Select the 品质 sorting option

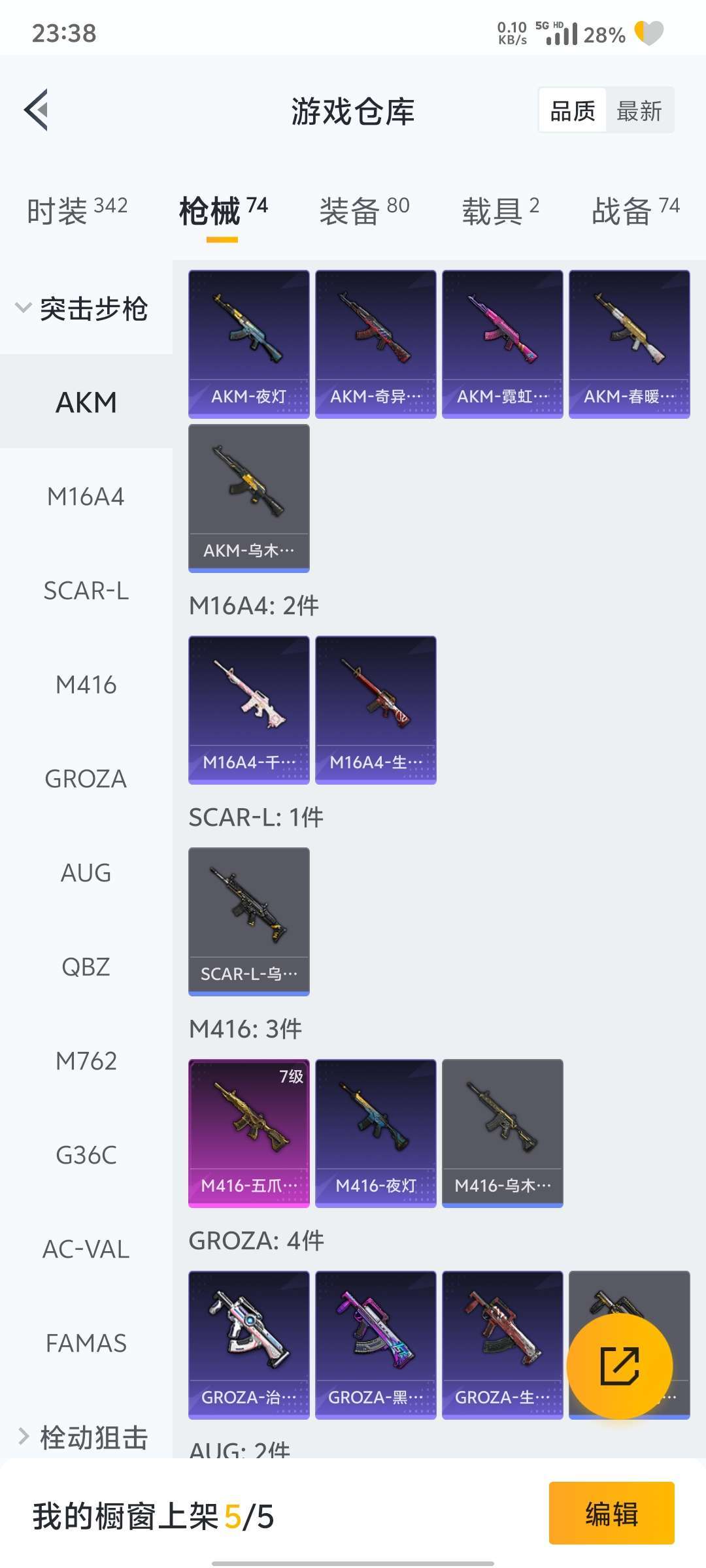coord(573,110)
